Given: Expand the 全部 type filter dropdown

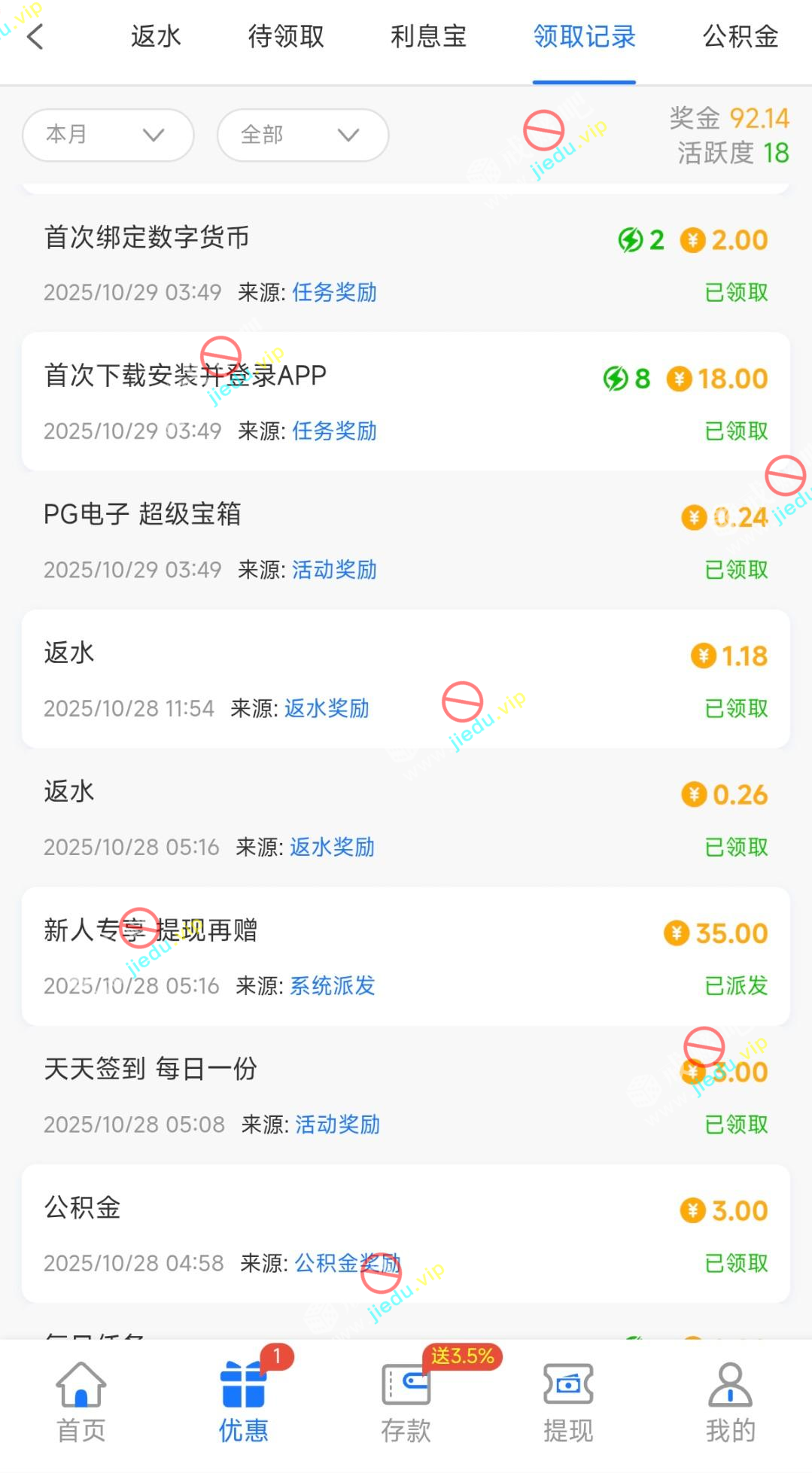Looking at the screenshot, I should (303, 135).
